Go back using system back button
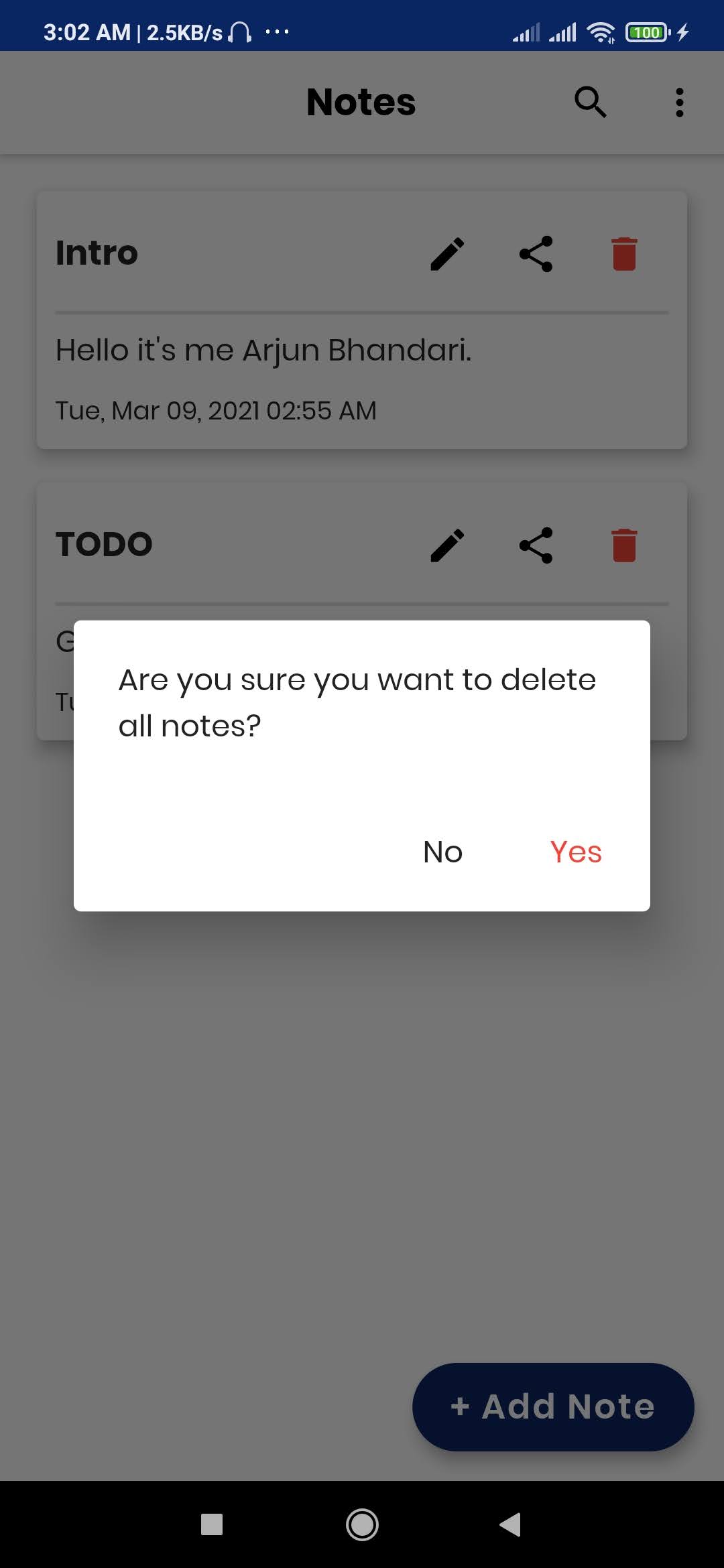This screenshot has height=1568, width=724. (x=510, y=1524)
